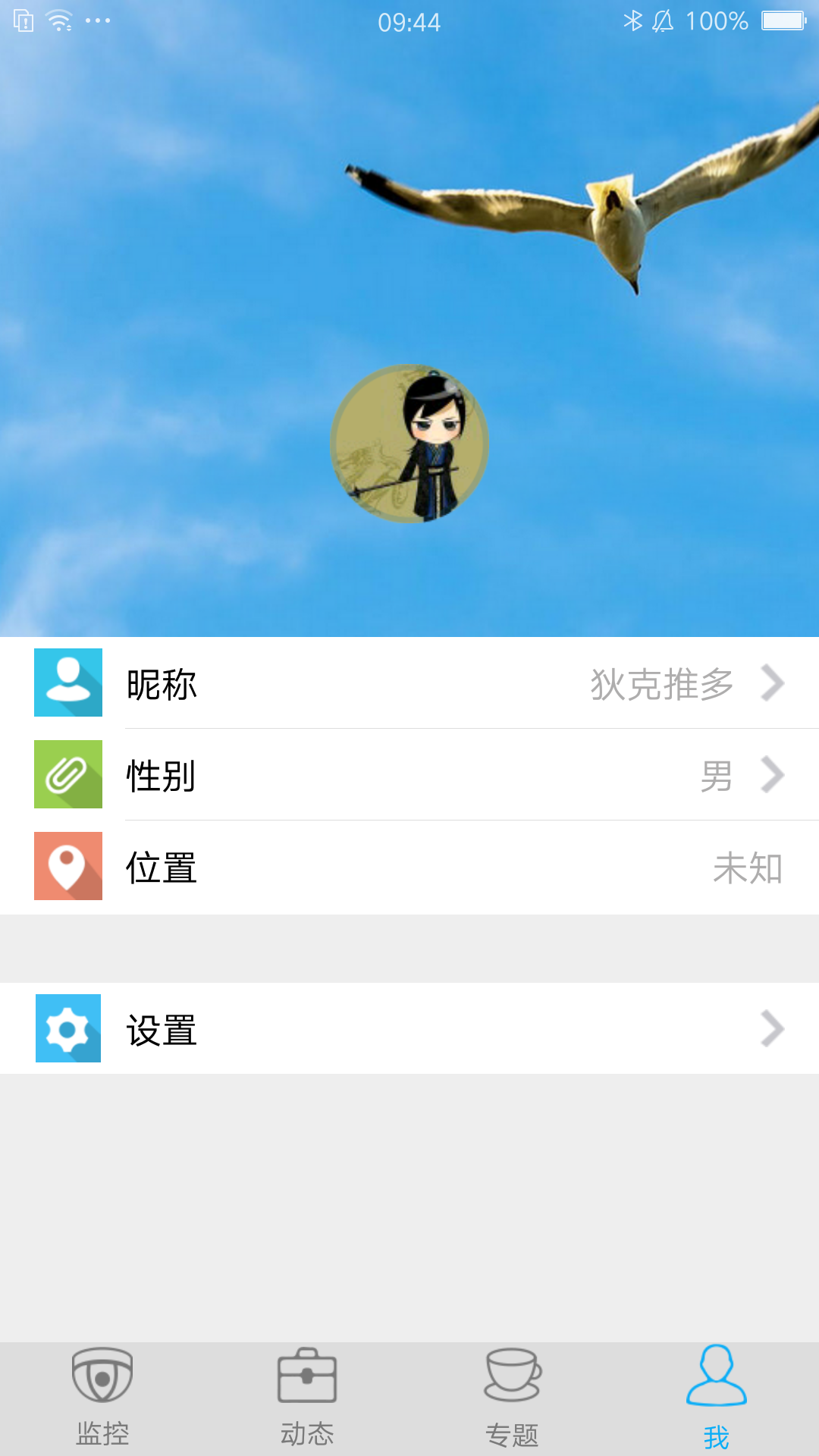Switch to the 动态 tab
819x1456 pixels.
click(x=307, y=1398)
